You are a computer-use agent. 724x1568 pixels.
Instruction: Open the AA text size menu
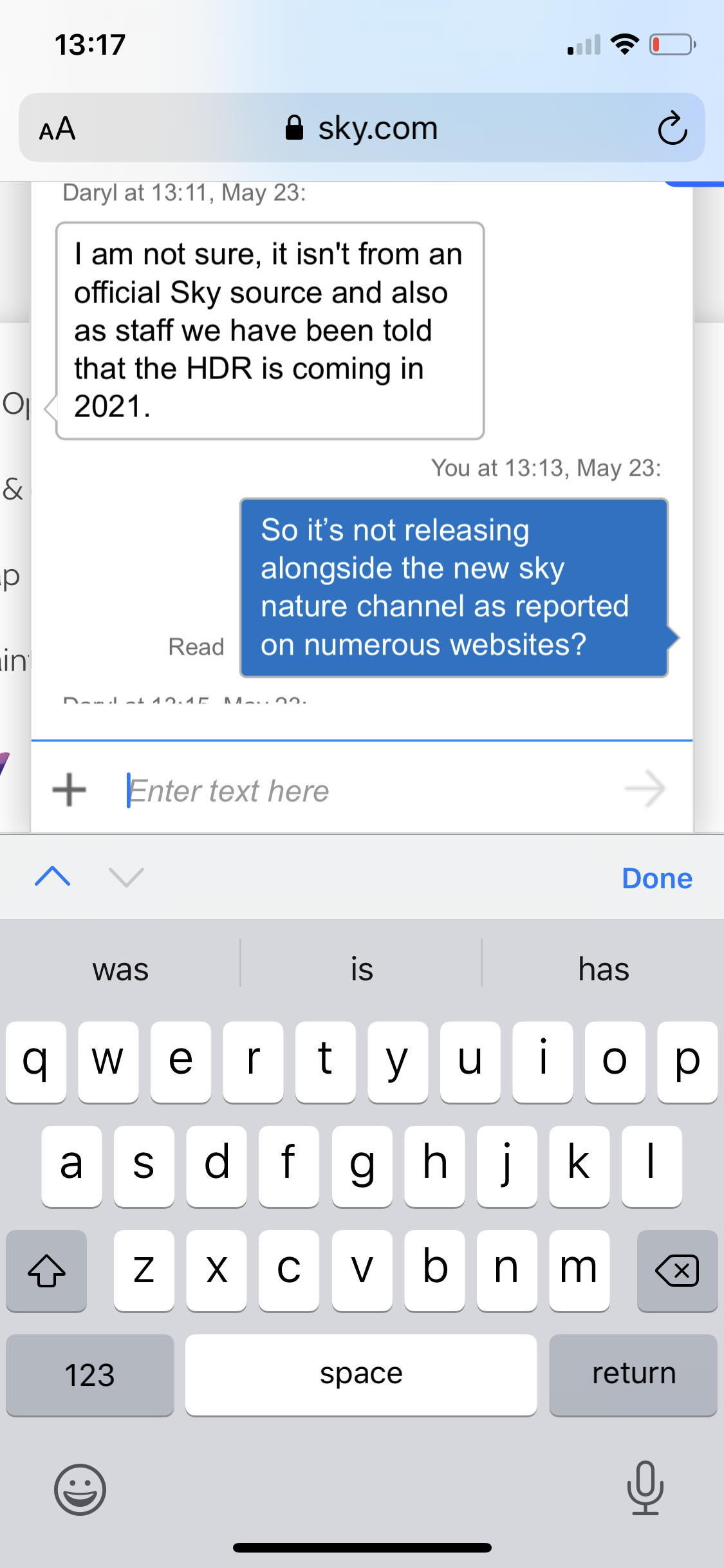(57, 129)
